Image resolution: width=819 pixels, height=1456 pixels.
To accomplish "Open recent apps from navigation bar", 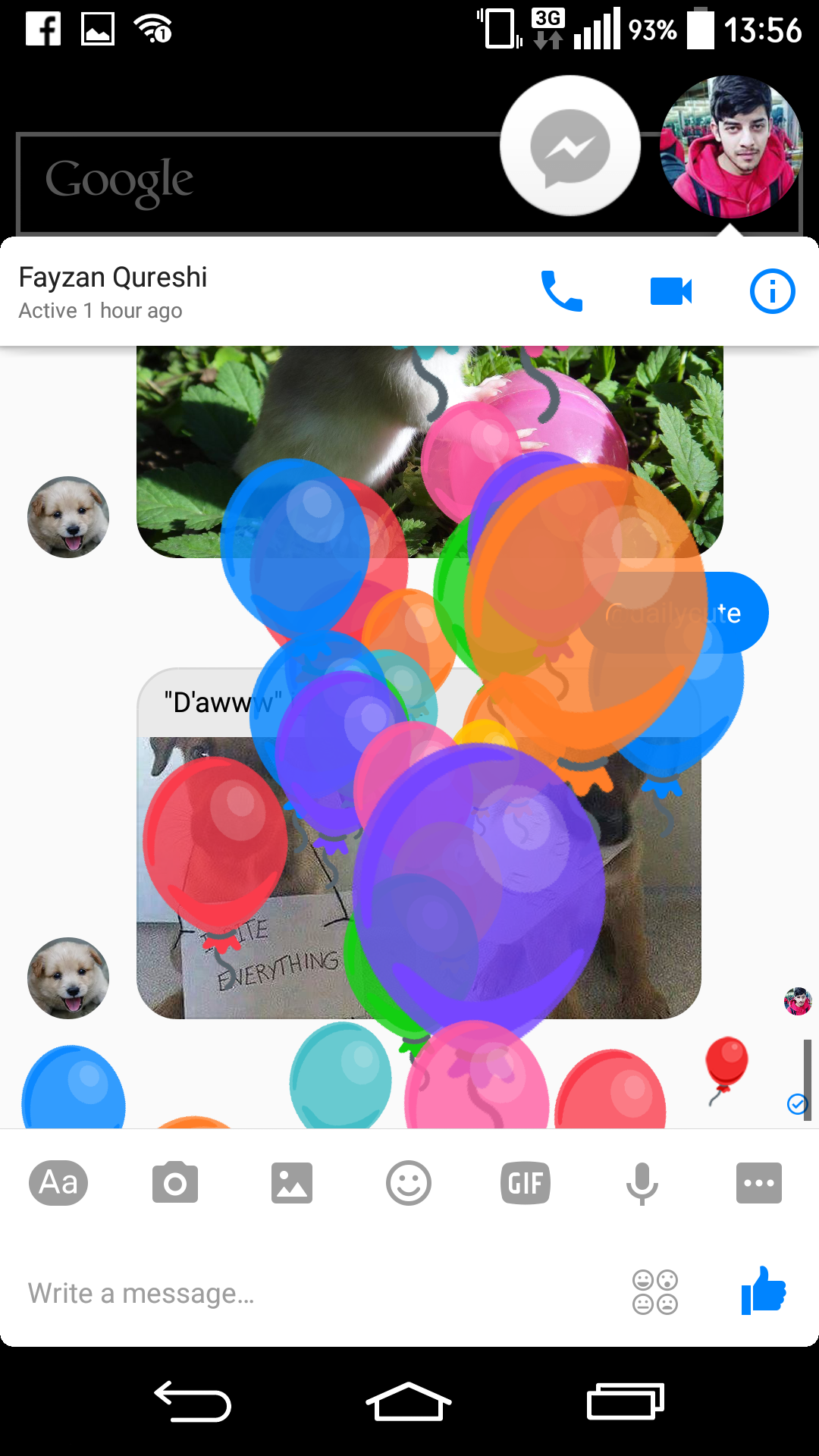I will coord(626,1401).
